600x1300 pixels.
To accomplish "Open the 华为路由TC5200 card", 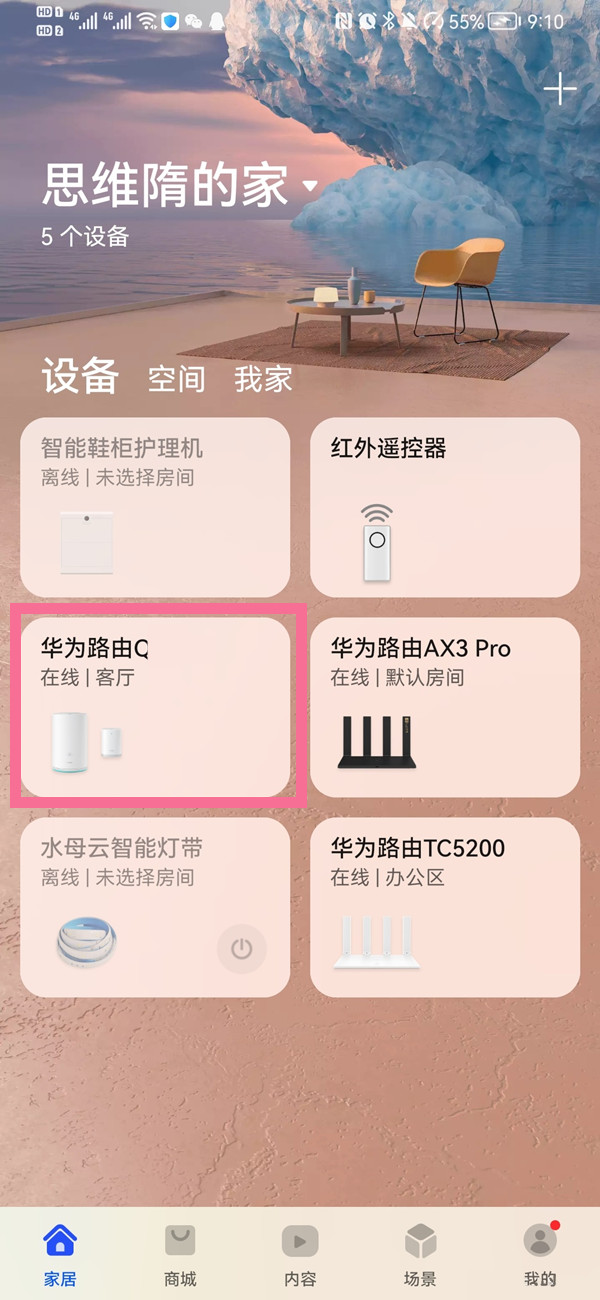I will pyautogui.click(x=445, y=907).
